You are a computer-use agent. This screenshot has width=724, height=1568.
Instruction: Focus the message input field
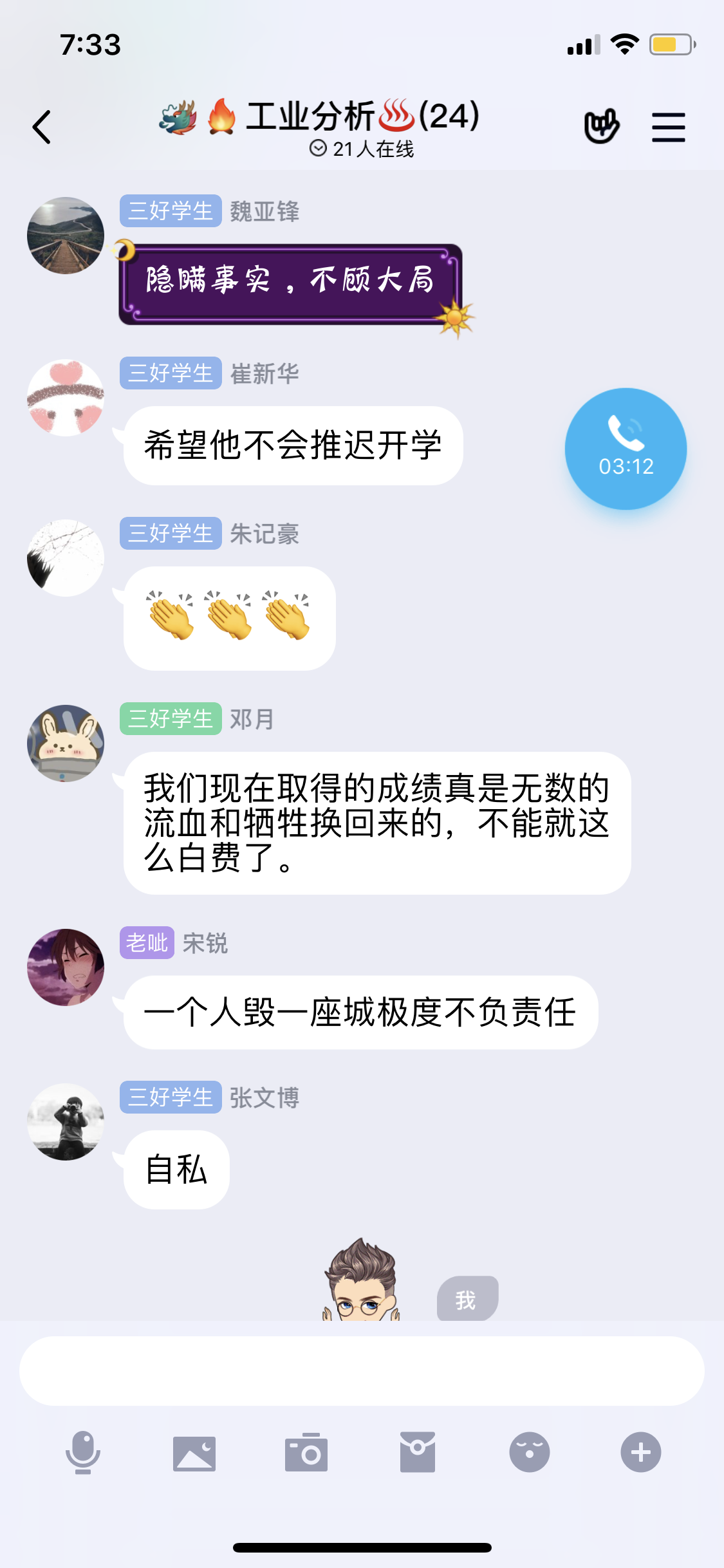pos(362,1370)
